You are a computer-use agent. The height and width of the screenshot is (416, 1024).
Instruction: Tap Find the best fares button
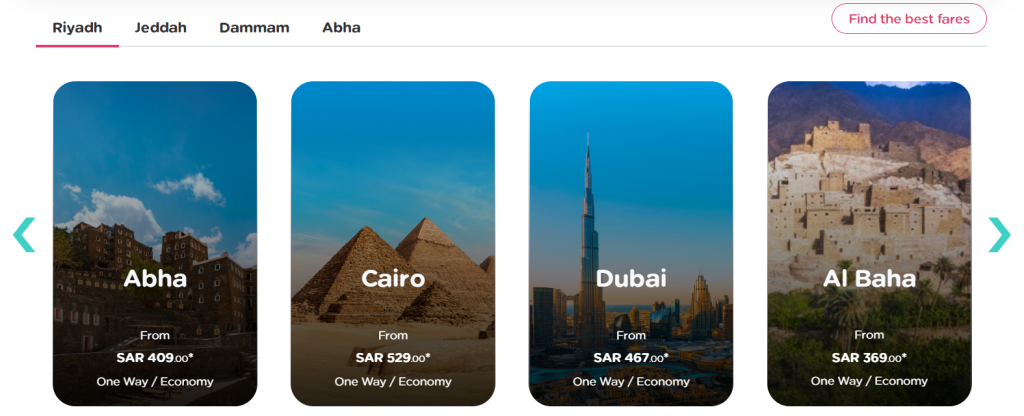[908, 19]
